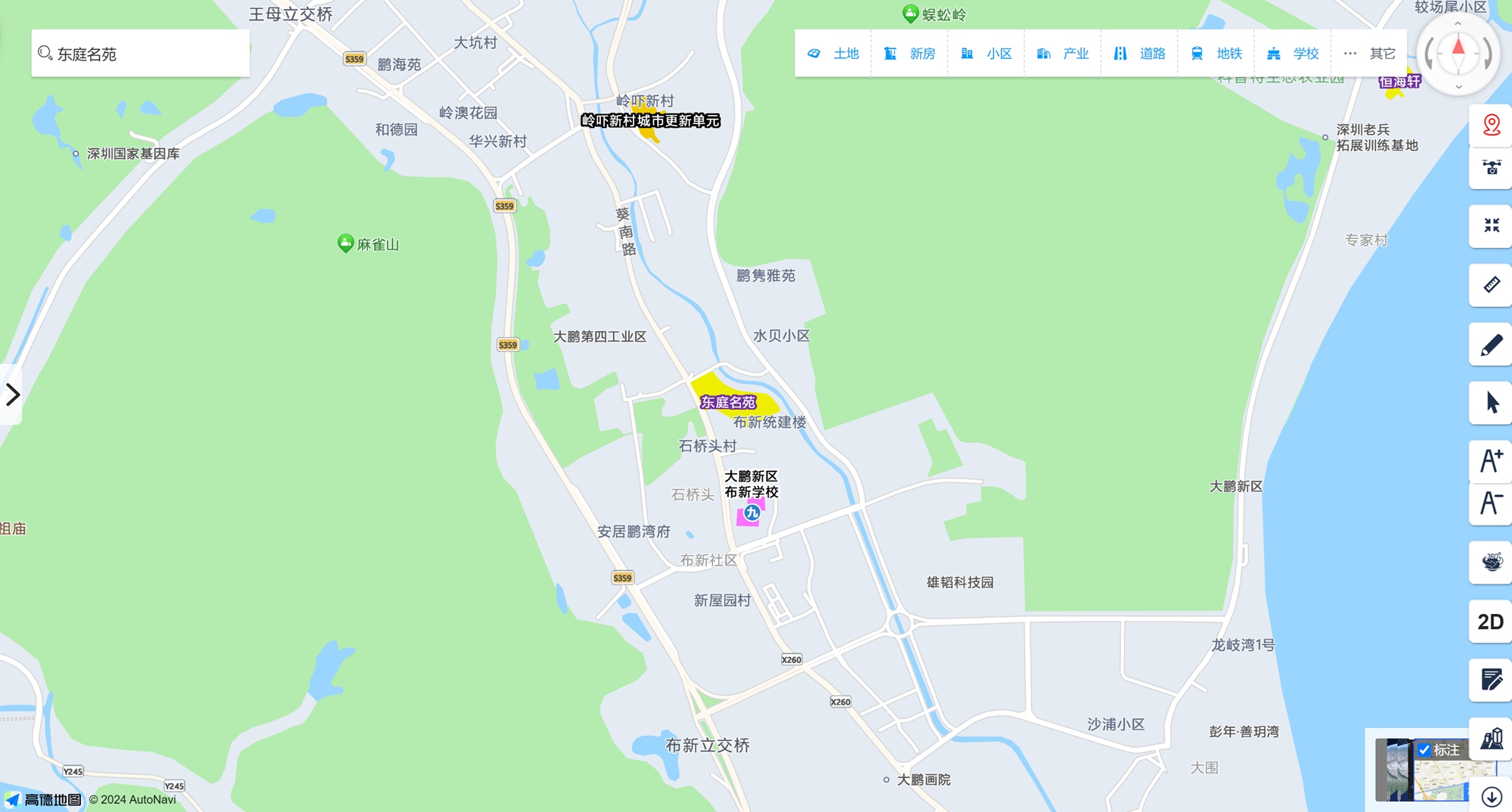
Task: Select the ruler measuring tool
Action: (1491, 285)
